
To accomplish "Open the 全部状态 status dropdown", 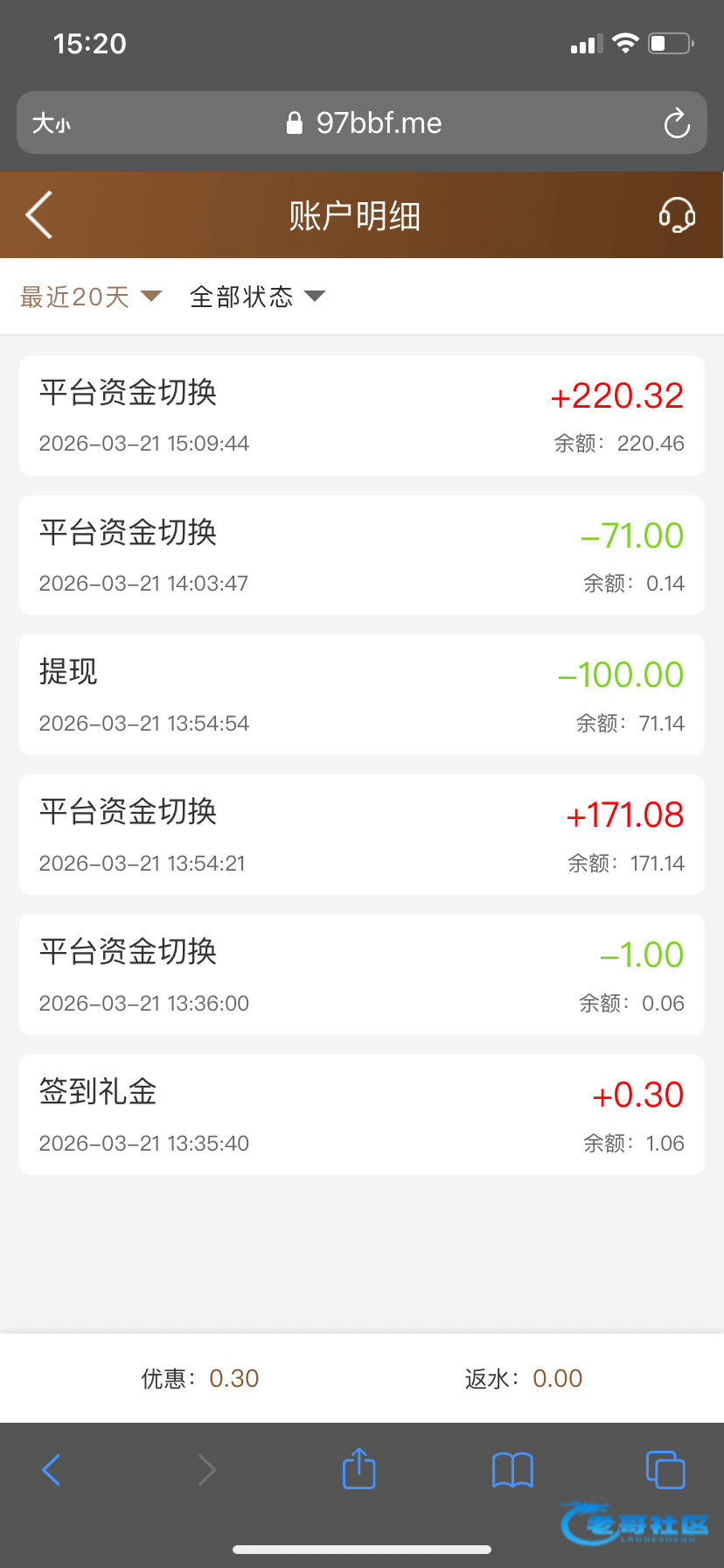I will [x=257, y=297].
